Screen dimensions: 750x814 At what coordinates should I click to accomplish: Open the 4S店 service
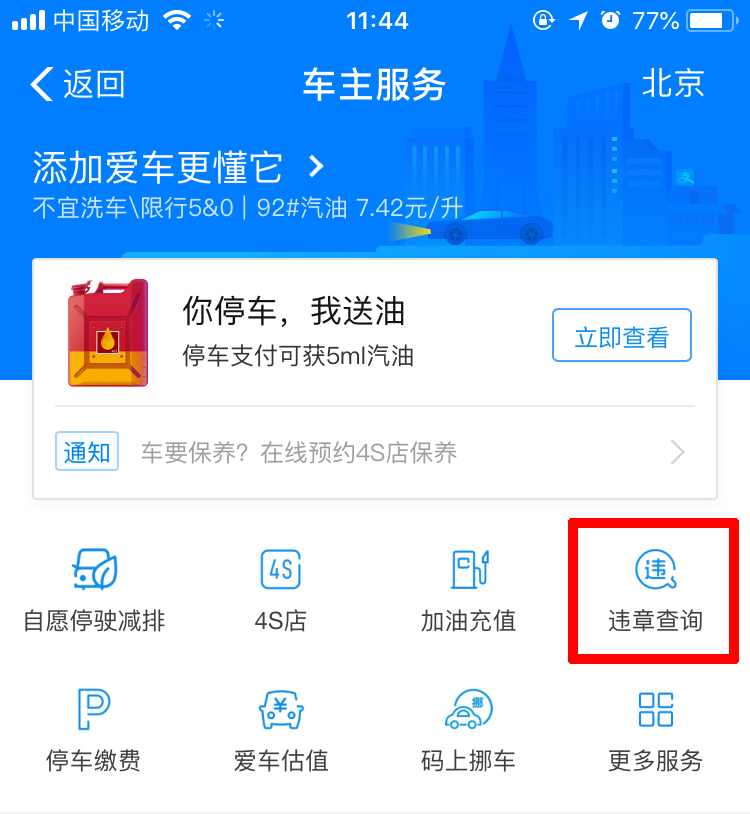pos(280,590)
